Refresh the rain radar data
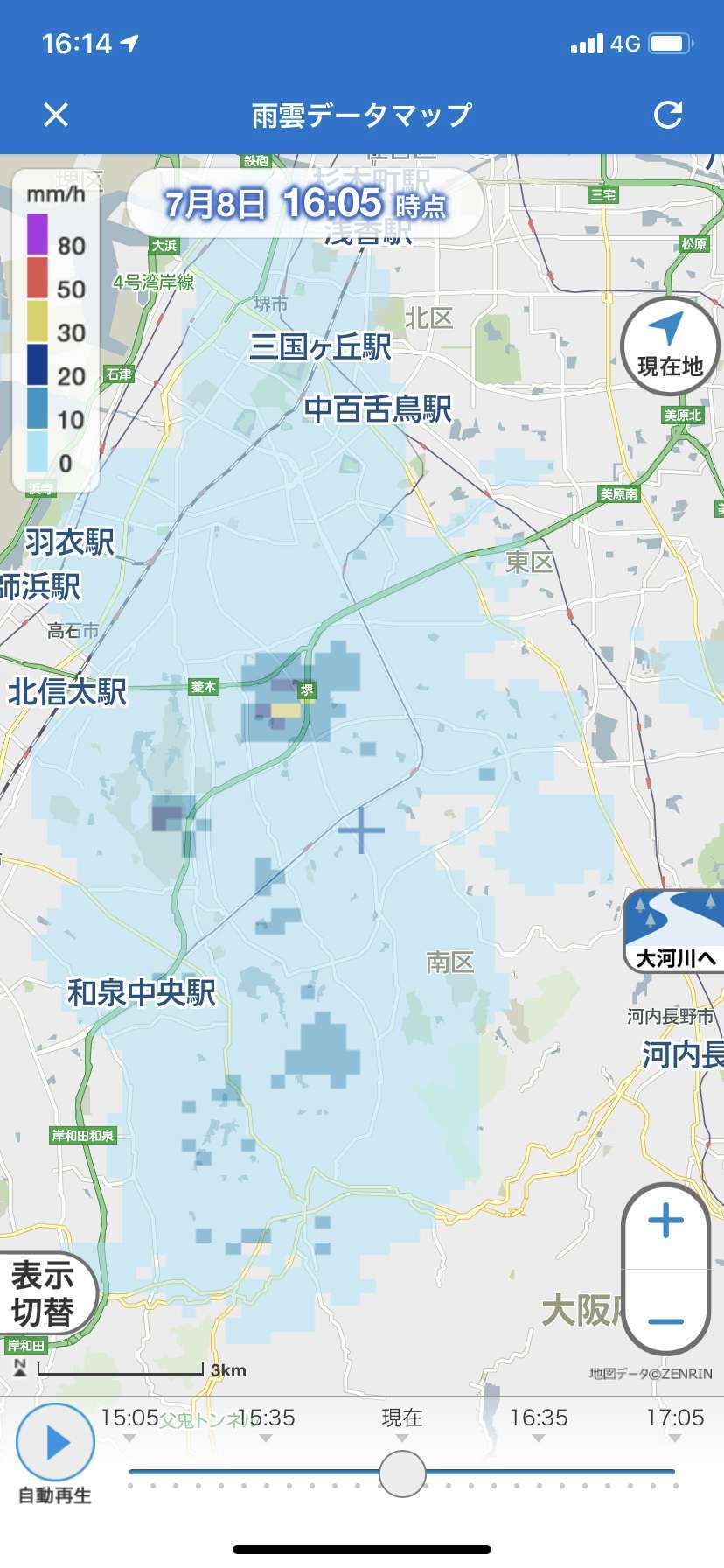Image resolution: width=724 pixels, height=1568 pixels. (668, 115)
